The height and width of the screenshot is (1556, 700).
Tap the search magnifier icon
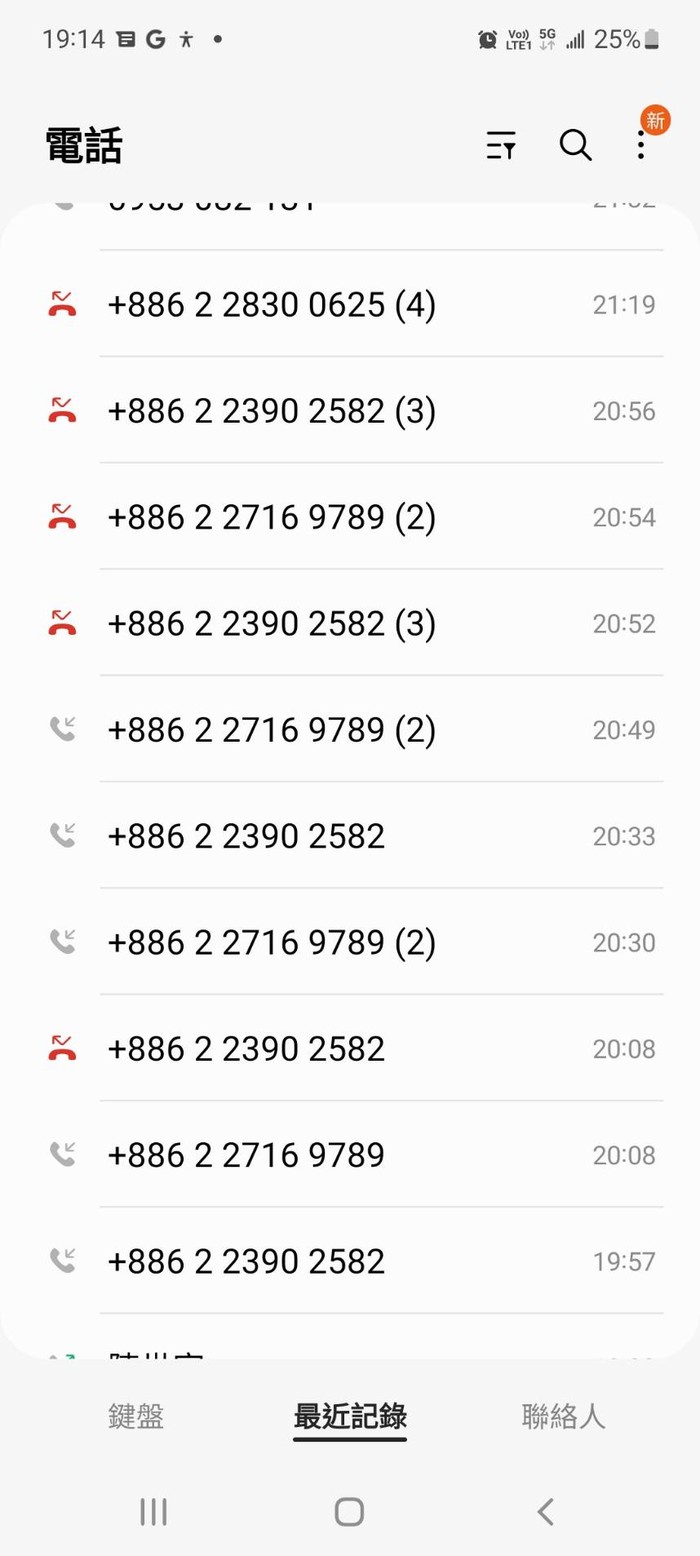(575, 146)
